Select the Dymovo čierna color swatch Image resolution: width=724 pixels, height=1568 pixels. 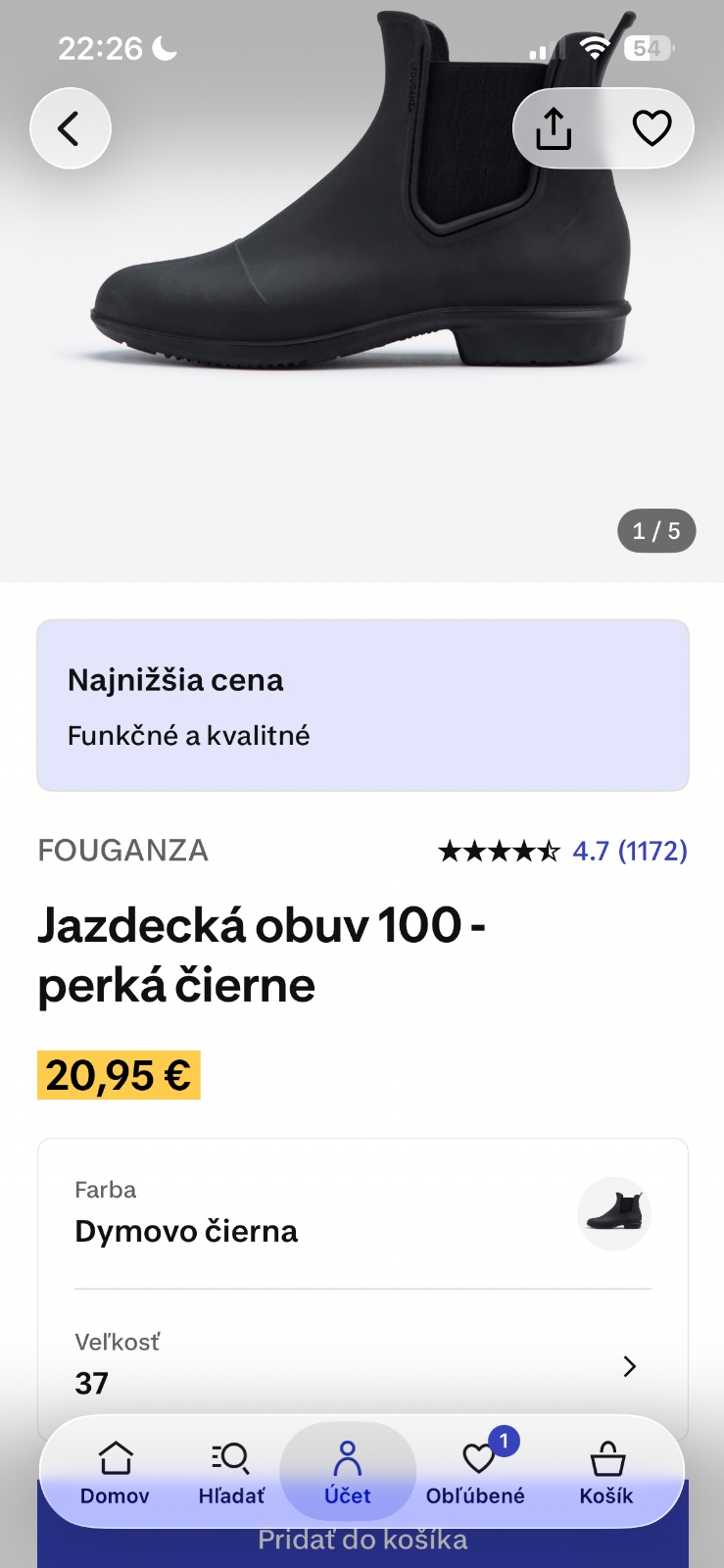tap(614, 1213)
